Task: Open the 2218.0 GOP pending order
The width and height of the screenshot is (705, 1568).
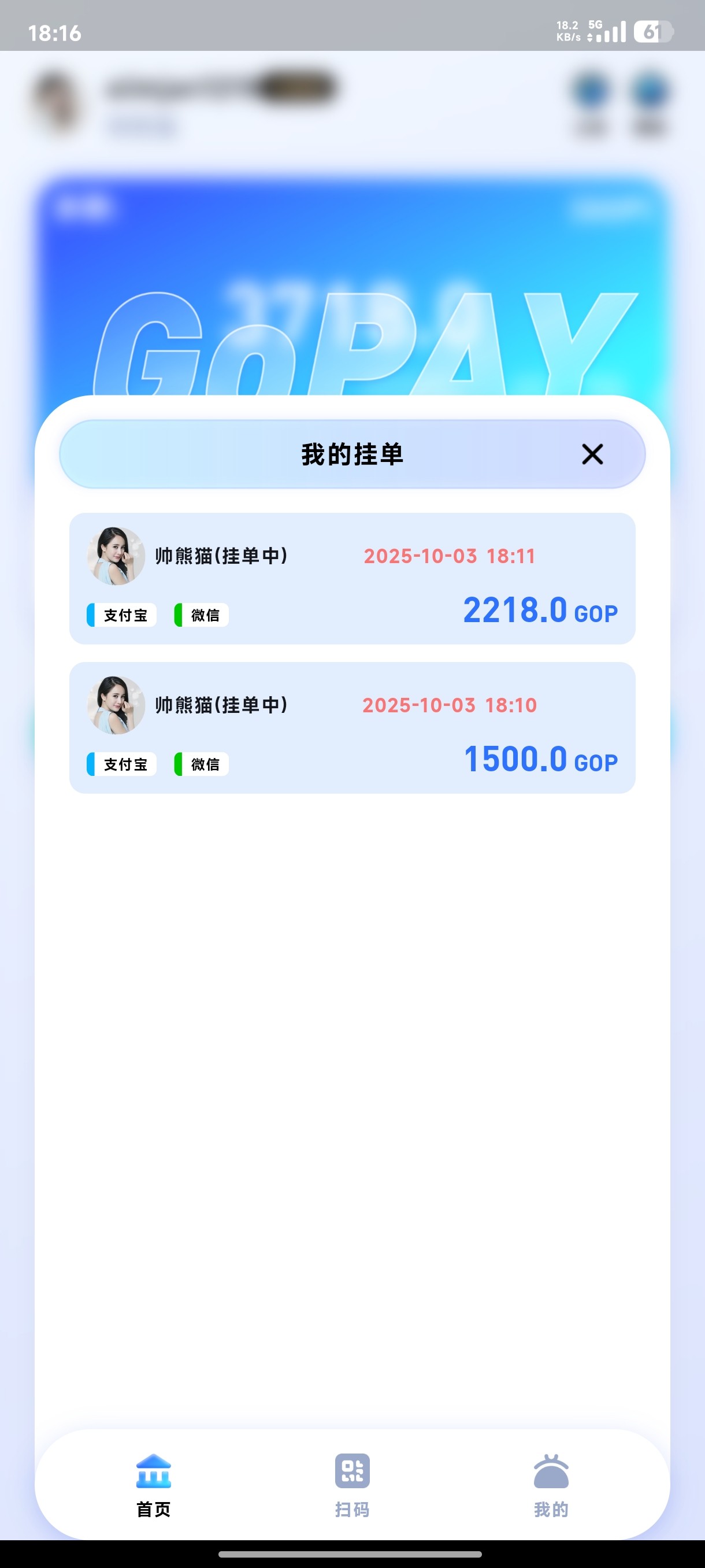Action: [x=352, y=578]
